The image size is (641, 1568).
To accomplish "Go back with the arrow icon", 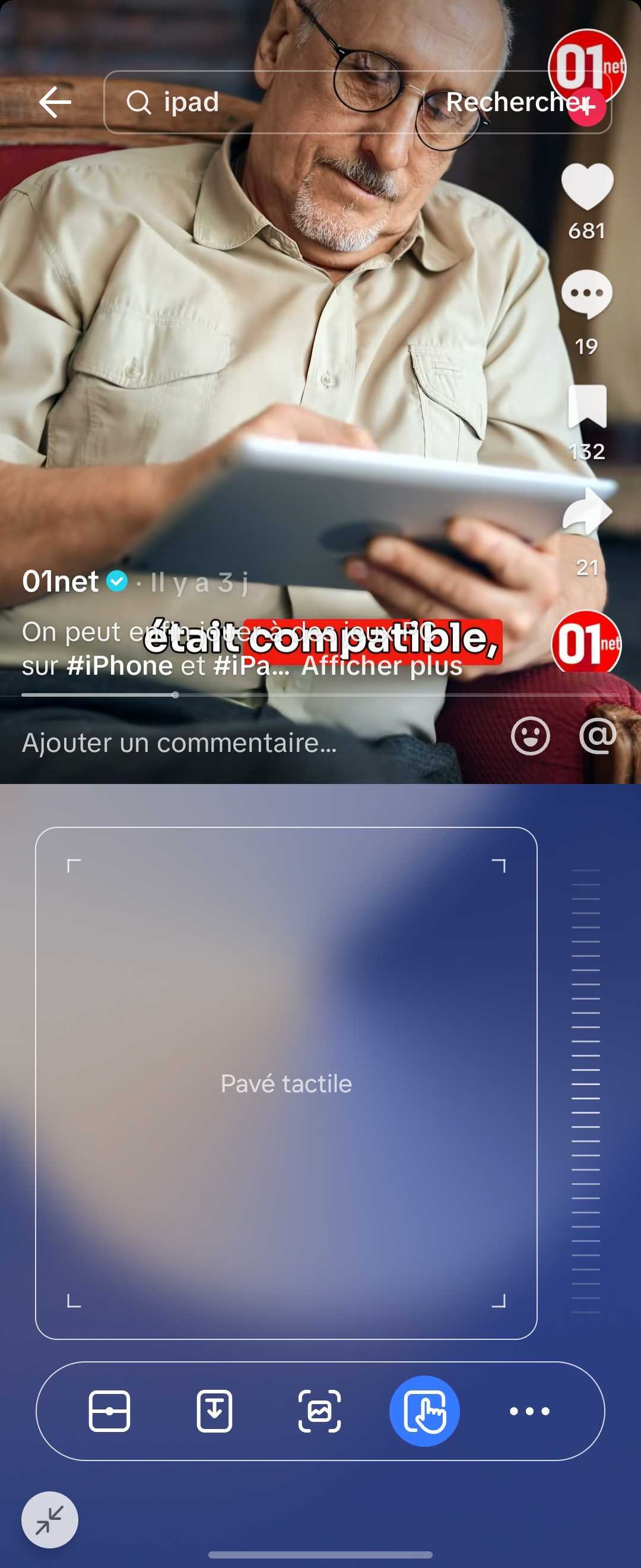I will [x=55, y=102].
